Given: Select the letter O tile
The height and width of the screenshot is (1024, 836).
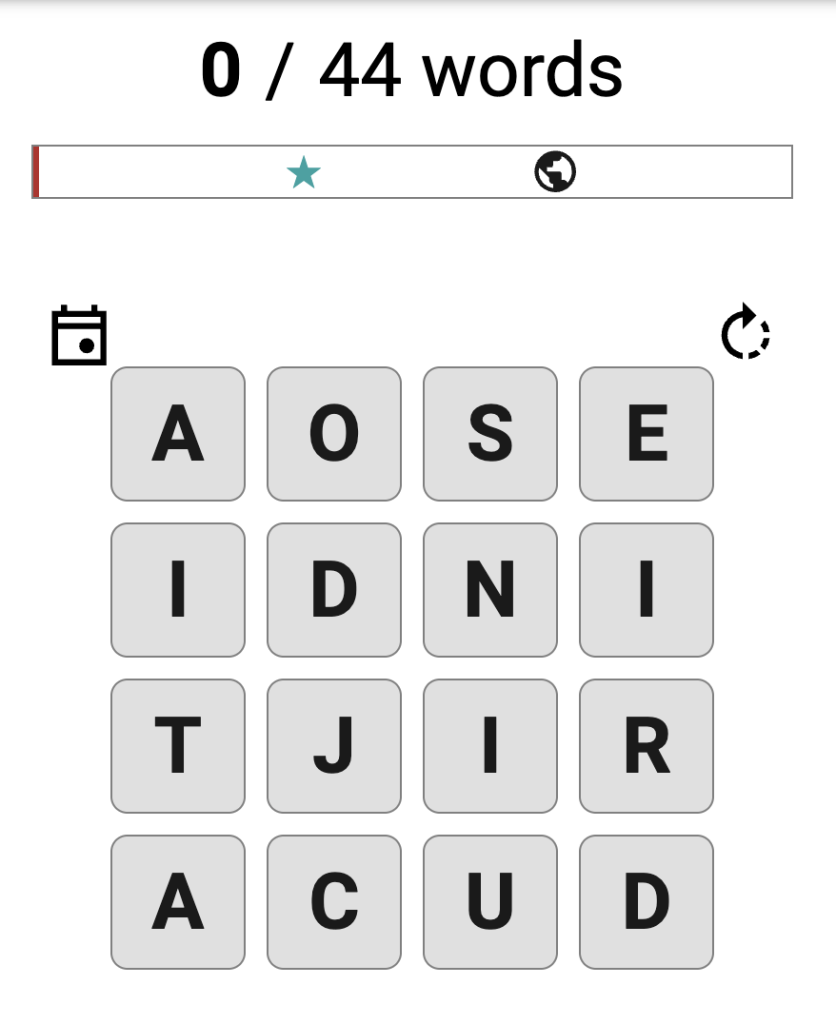Looking at the screenshot, I should [334, 434].
